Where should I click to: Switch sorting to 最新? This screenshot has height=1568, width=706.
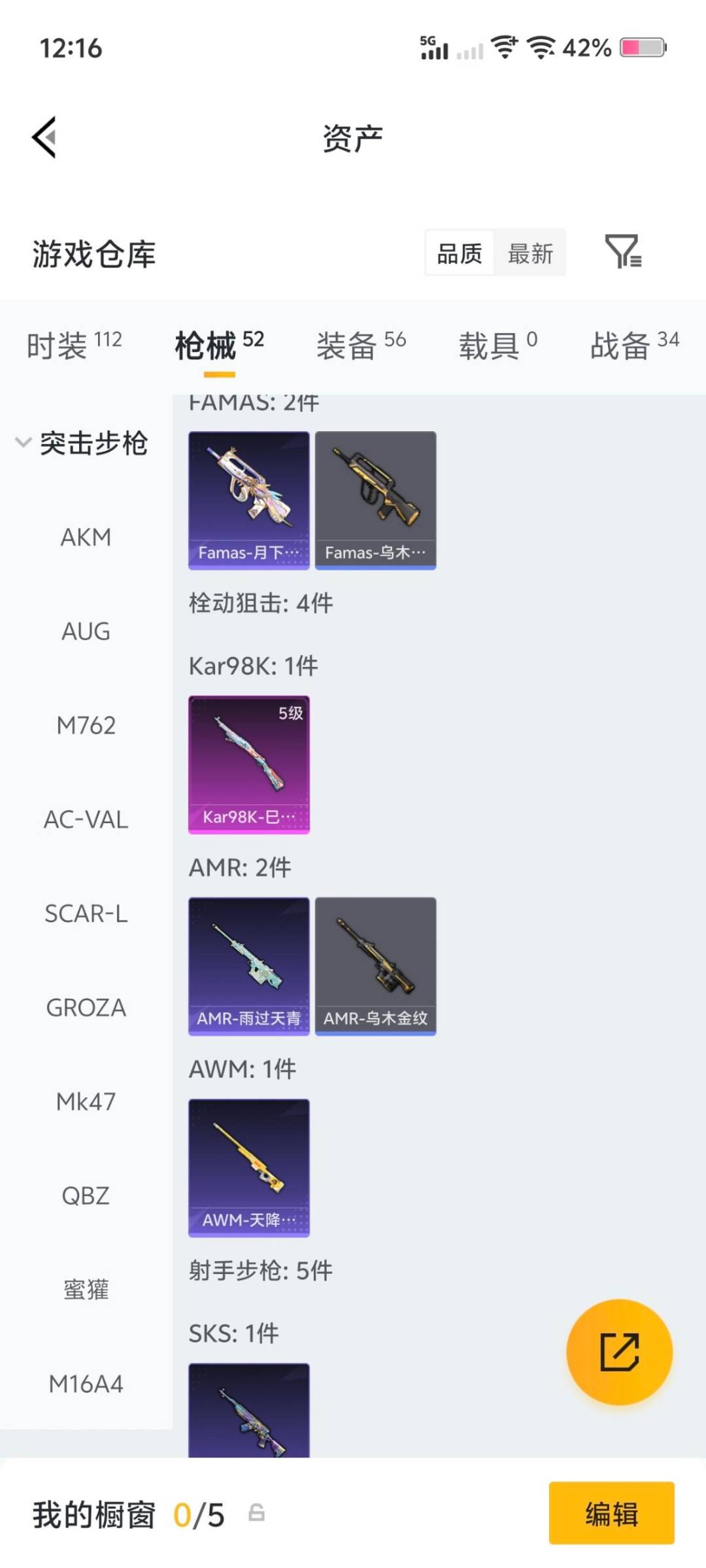tap(531, 253)
